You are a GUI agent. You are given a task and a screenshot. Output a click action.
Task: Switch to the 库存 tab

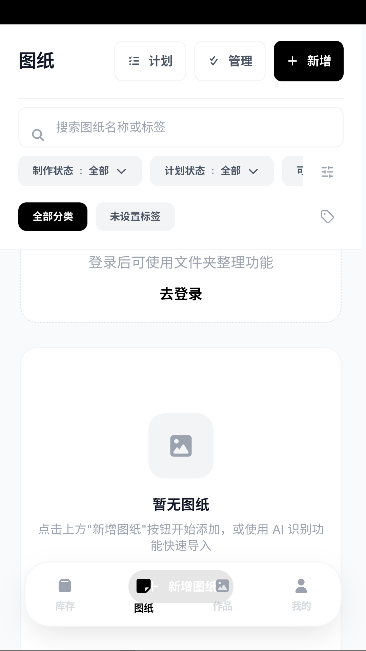(65, 595)
